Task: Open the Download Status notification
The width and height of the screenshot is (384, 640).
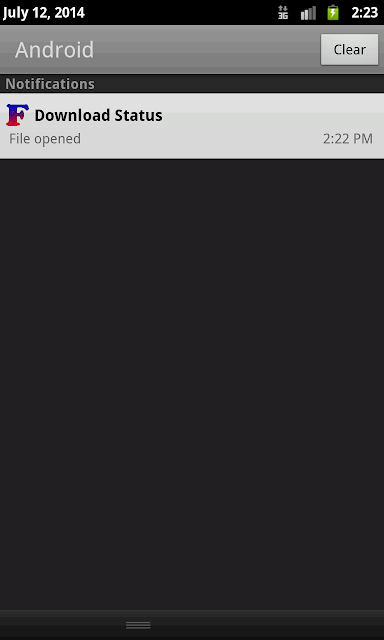Action: pyautogui.click(x=192, y=126)
